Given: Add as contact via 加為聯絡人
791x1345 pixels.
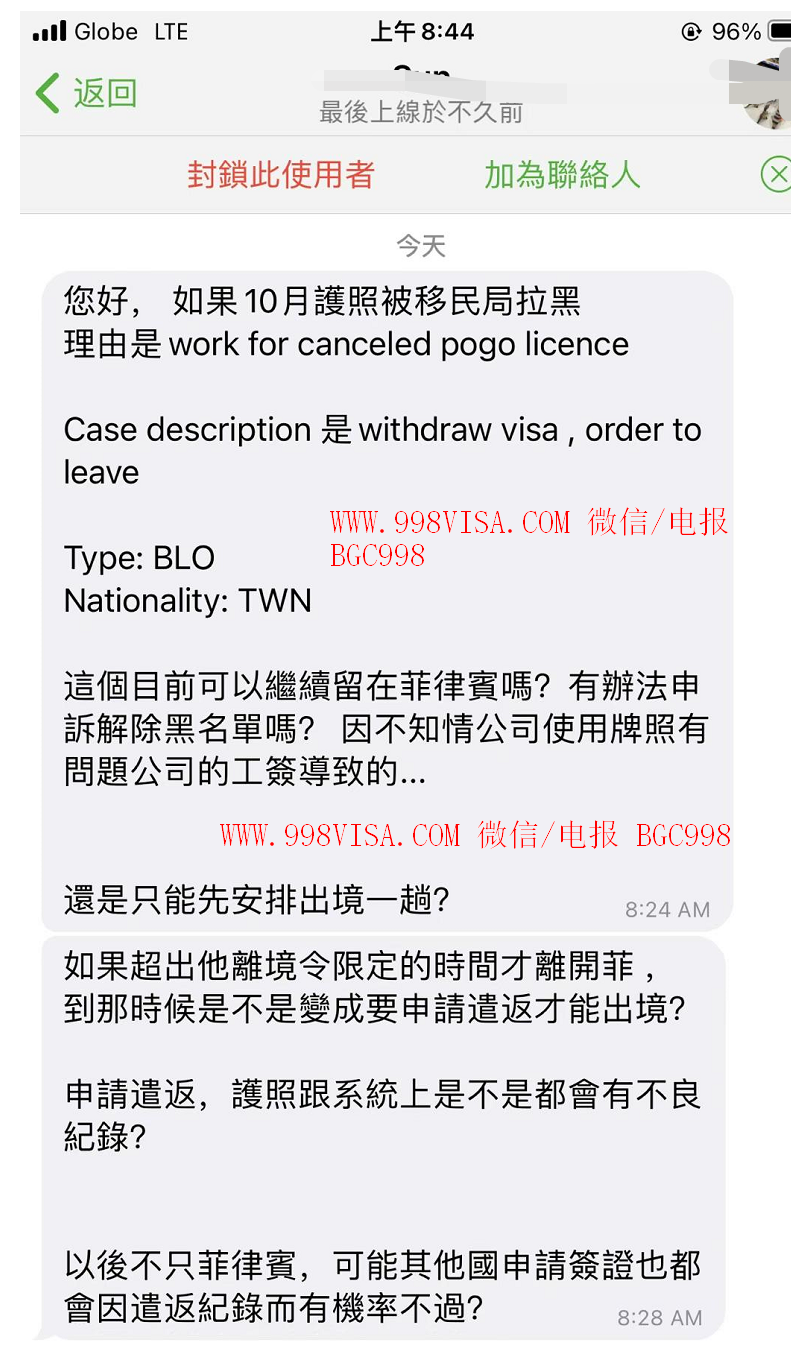Looking at the screenshot, I should click(562, 175).
